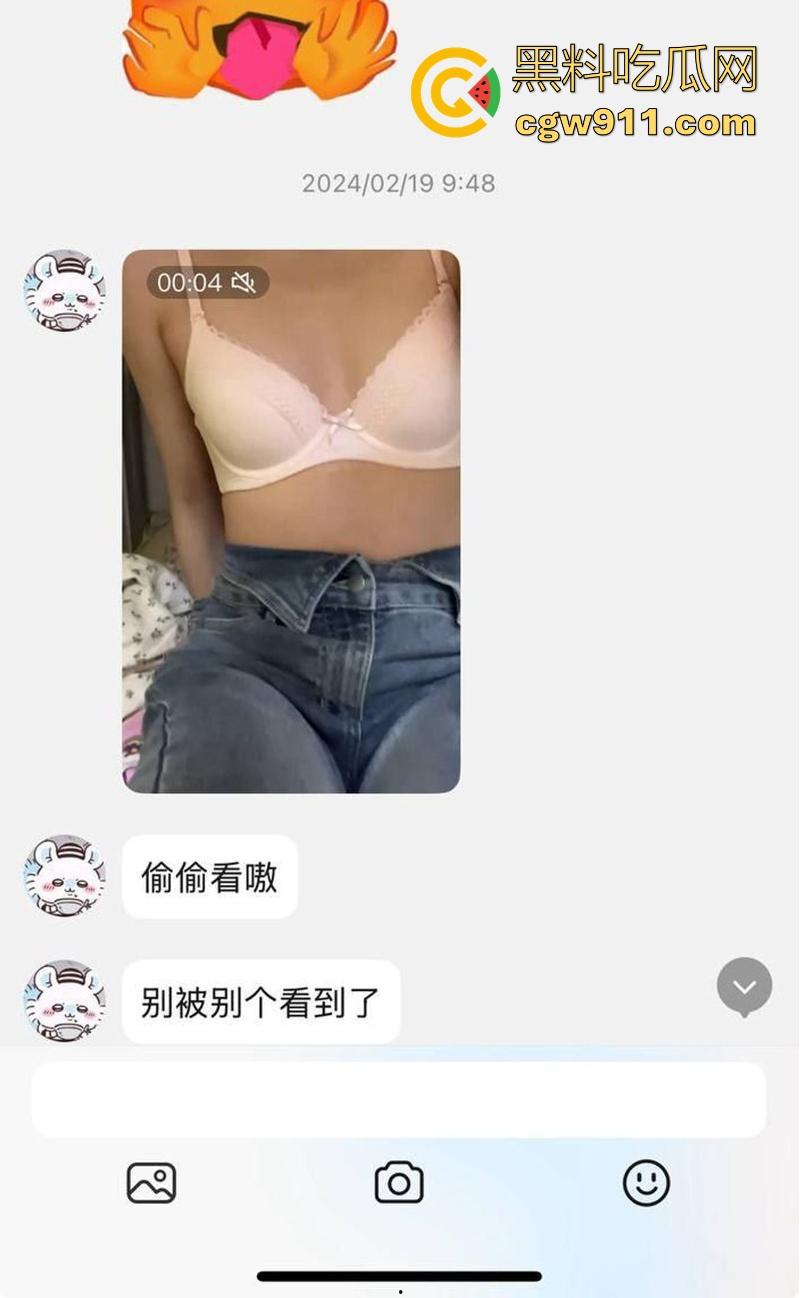Open the camera to take a photo

click(399, 1184)
